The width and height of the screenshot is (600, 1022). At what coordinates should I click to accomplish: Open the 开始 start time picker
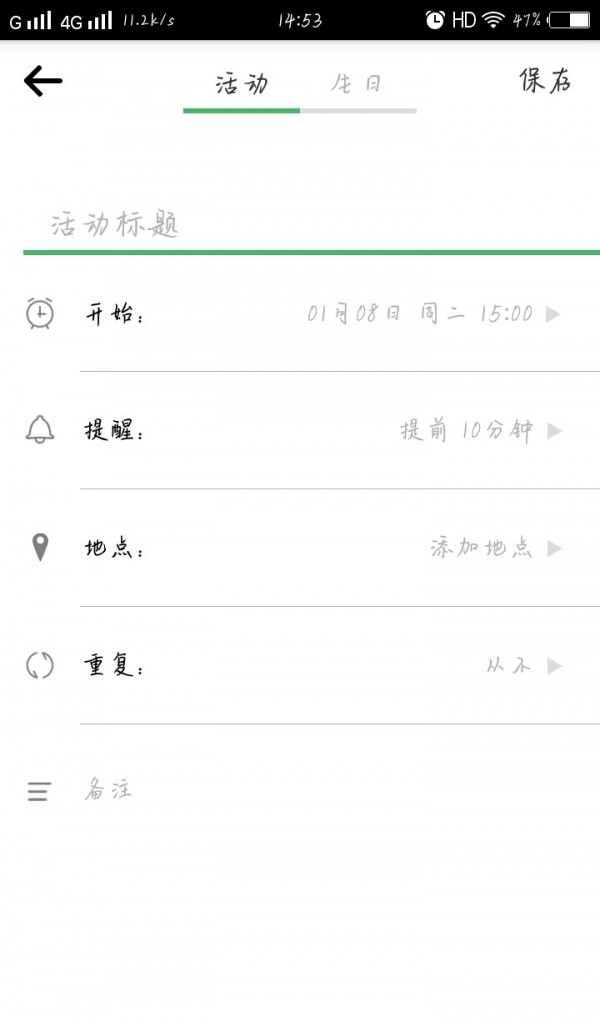pyautogui.click(x=432, y=314)
